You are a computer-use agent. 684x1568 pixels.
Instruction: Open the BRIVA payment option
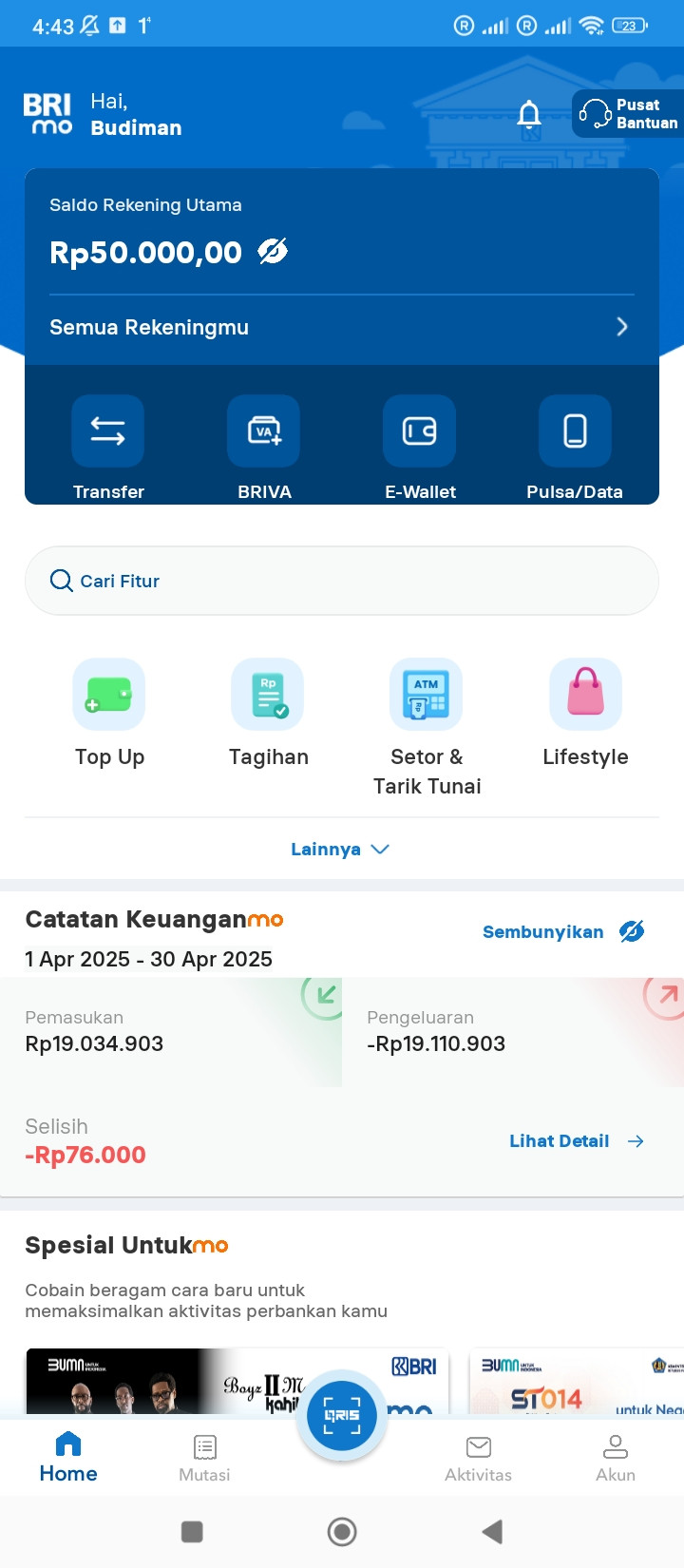pyautogui.click(x=264, y=449)
